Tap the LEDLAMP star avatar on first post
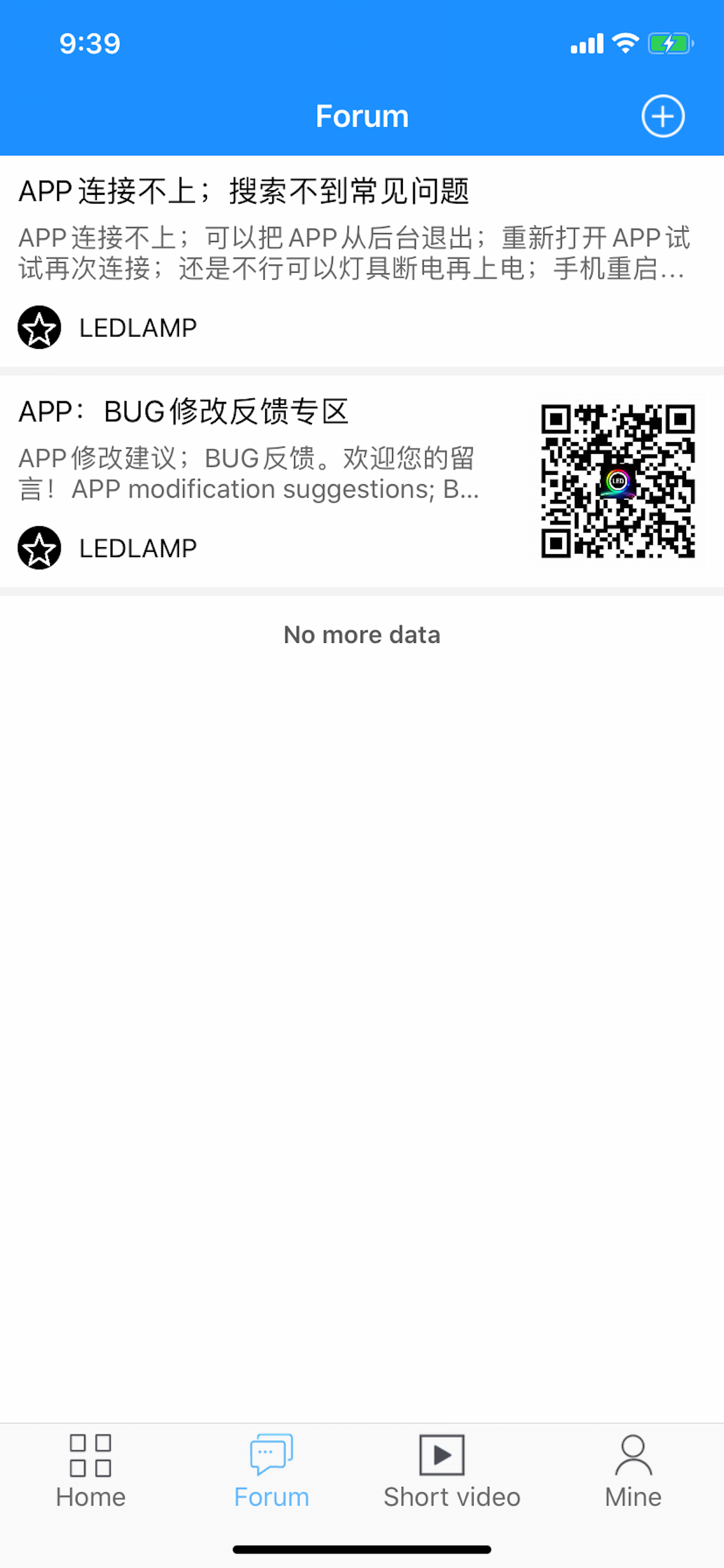 tap(39, 327)
